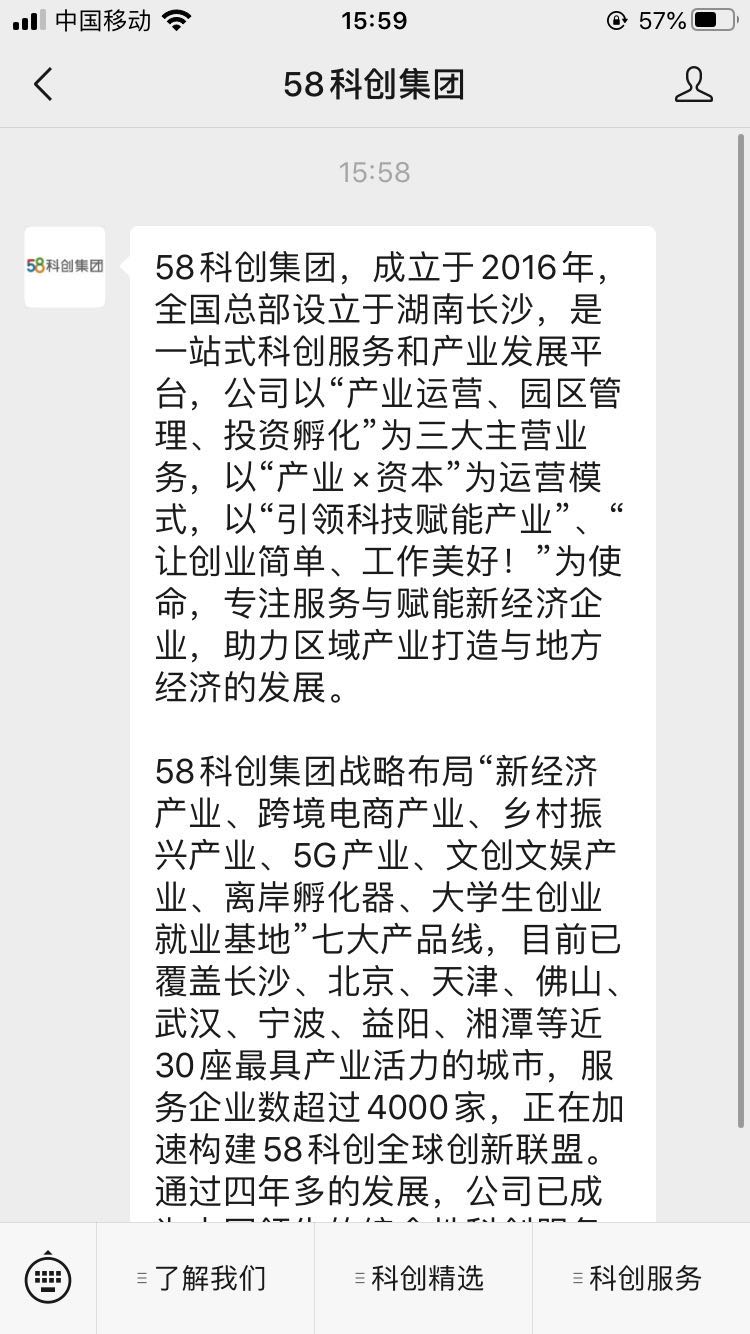Image resolution: width=750 pixels, height=1334 pixels.
Task: Open the 科创服务 menu
Action: [641, 1278]
